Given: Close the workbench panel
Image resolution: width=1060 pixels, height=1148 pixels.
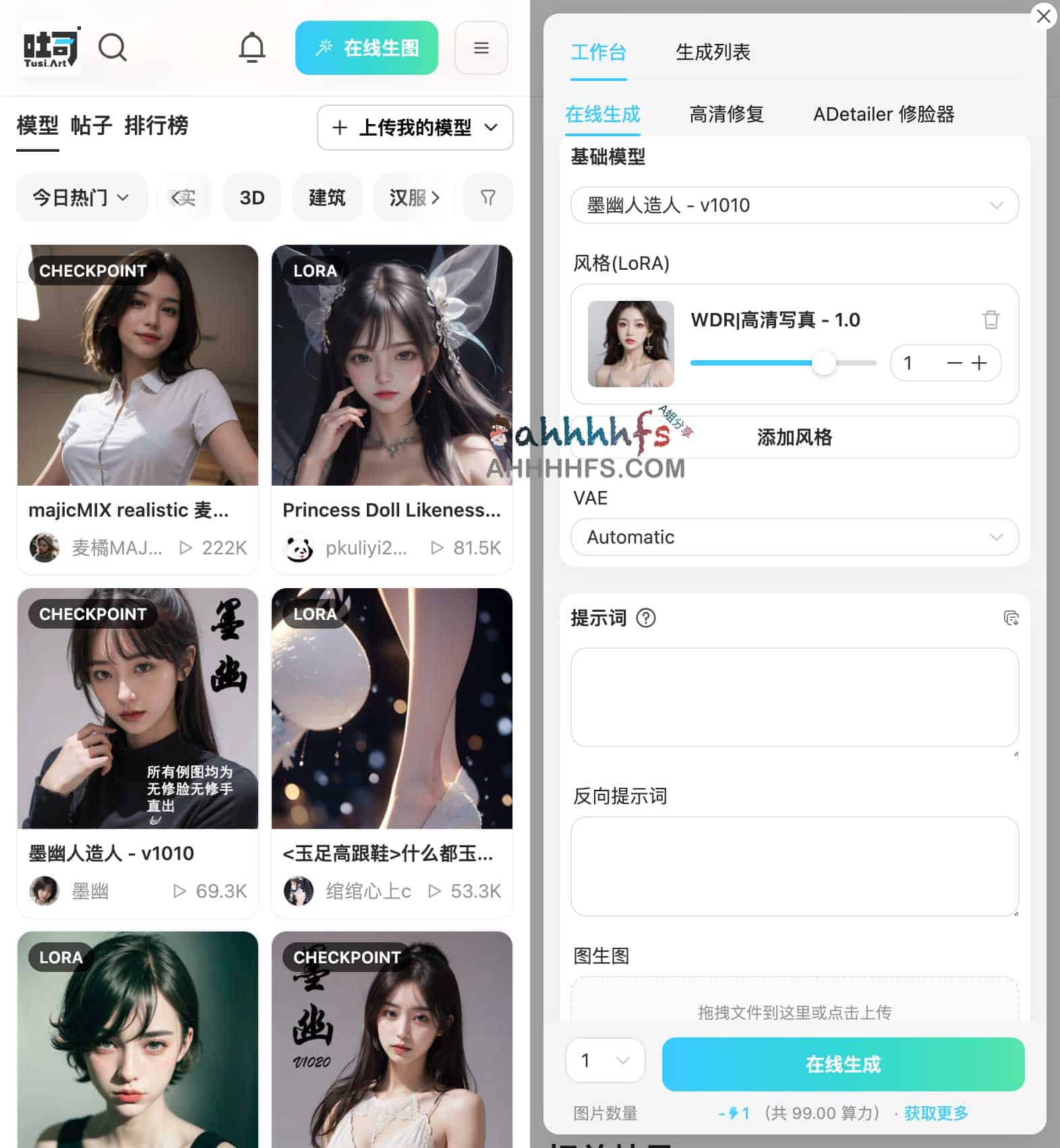Looking at the screenshot, I should click(x=1043, y=16).
